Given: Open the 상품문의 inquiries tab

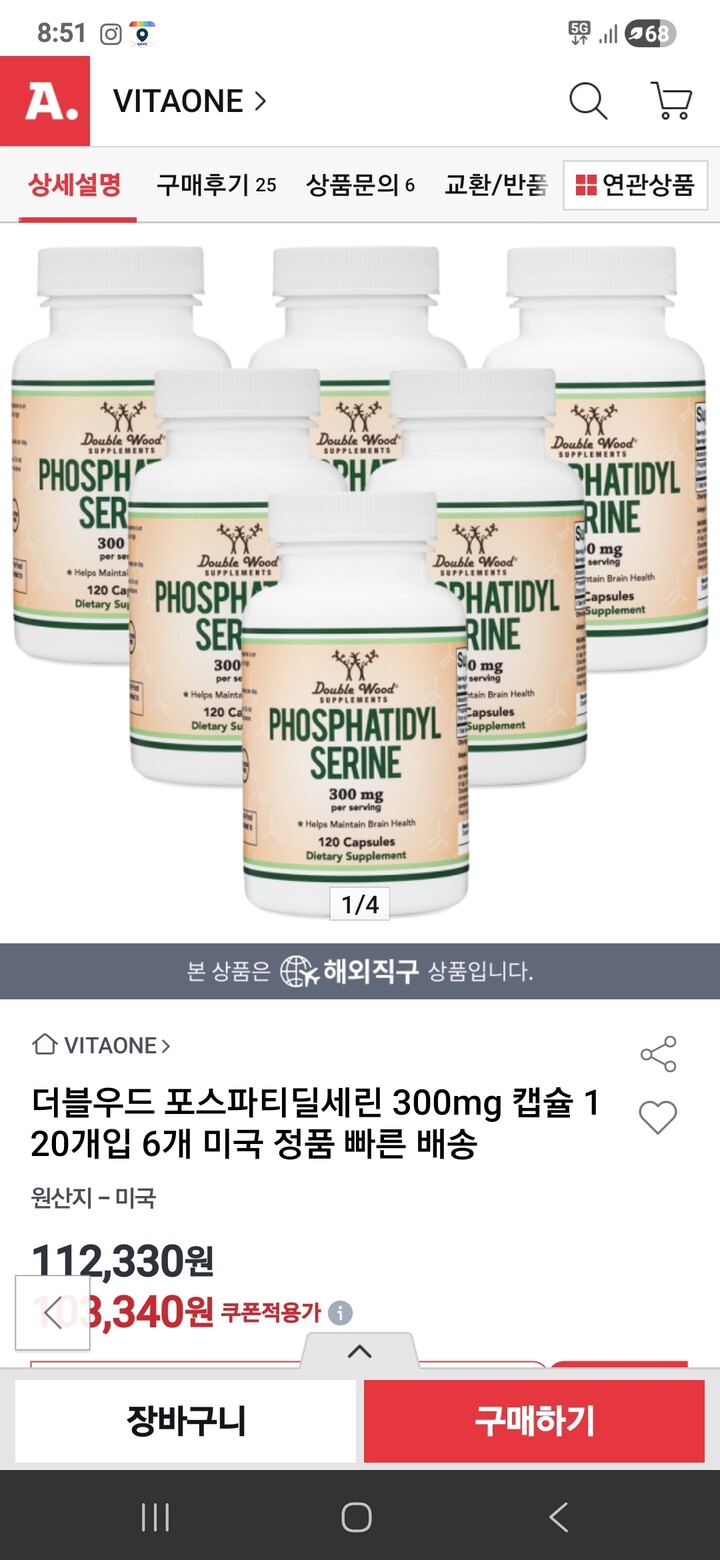Looking at the screenshot, I should 358,186.
